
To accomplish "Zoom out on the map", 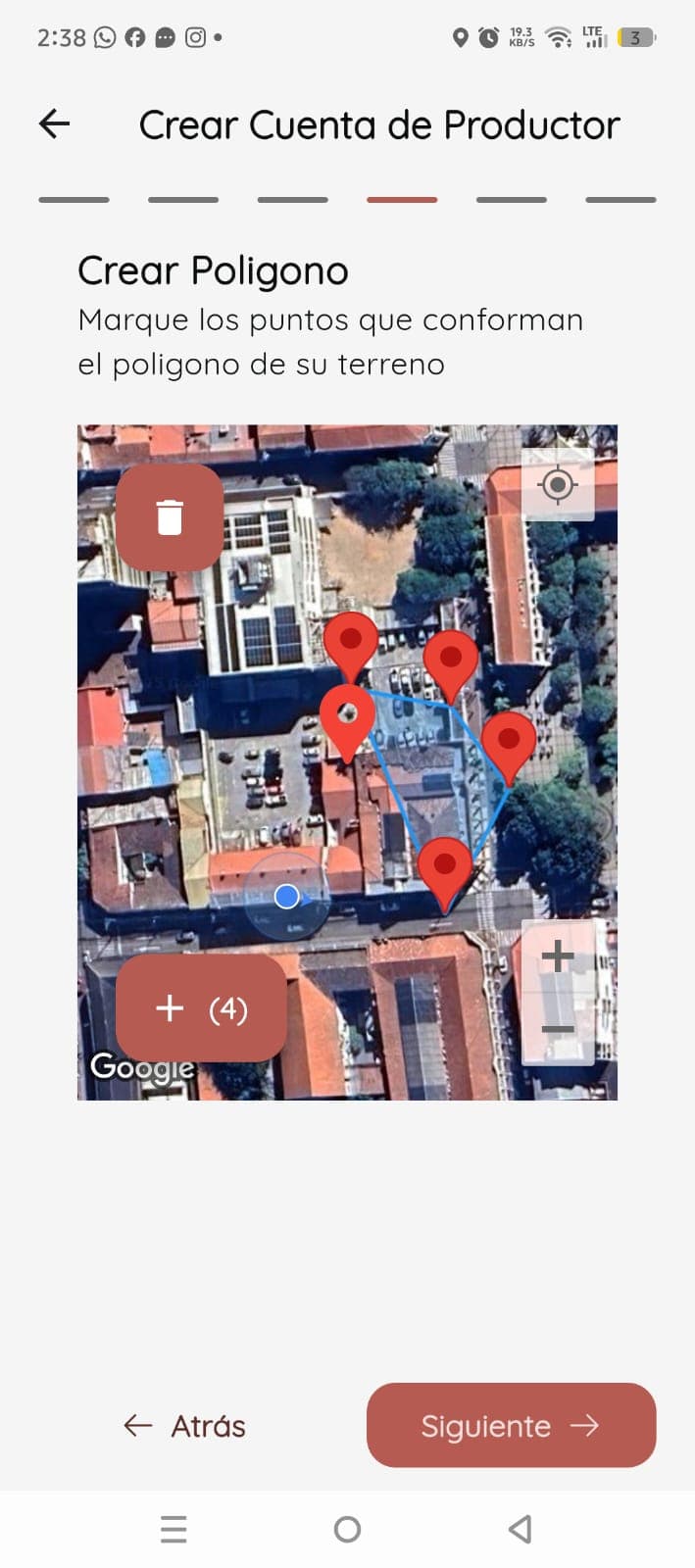I will coord(558,1028).
